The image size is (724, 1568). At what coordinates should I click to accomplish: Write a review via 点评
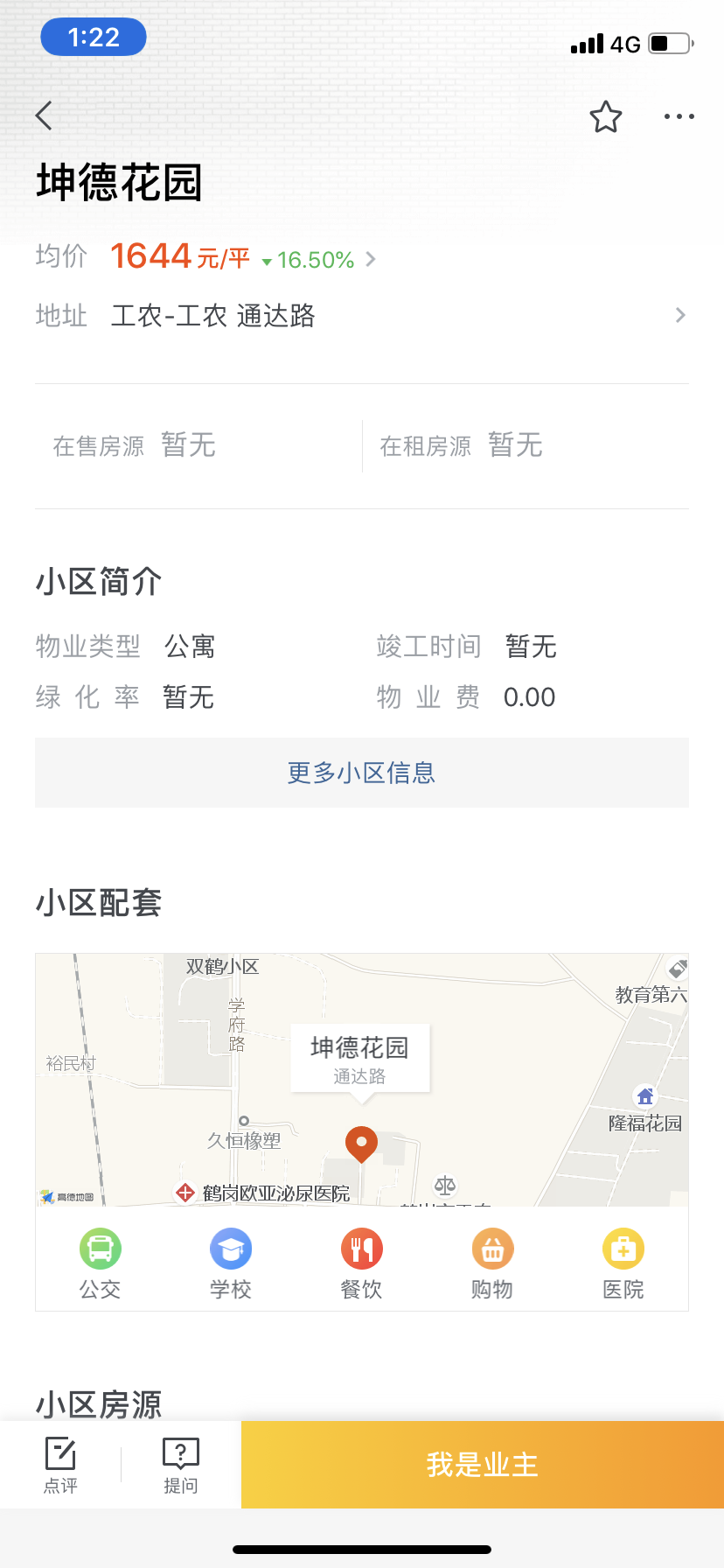click(60, 1465)
